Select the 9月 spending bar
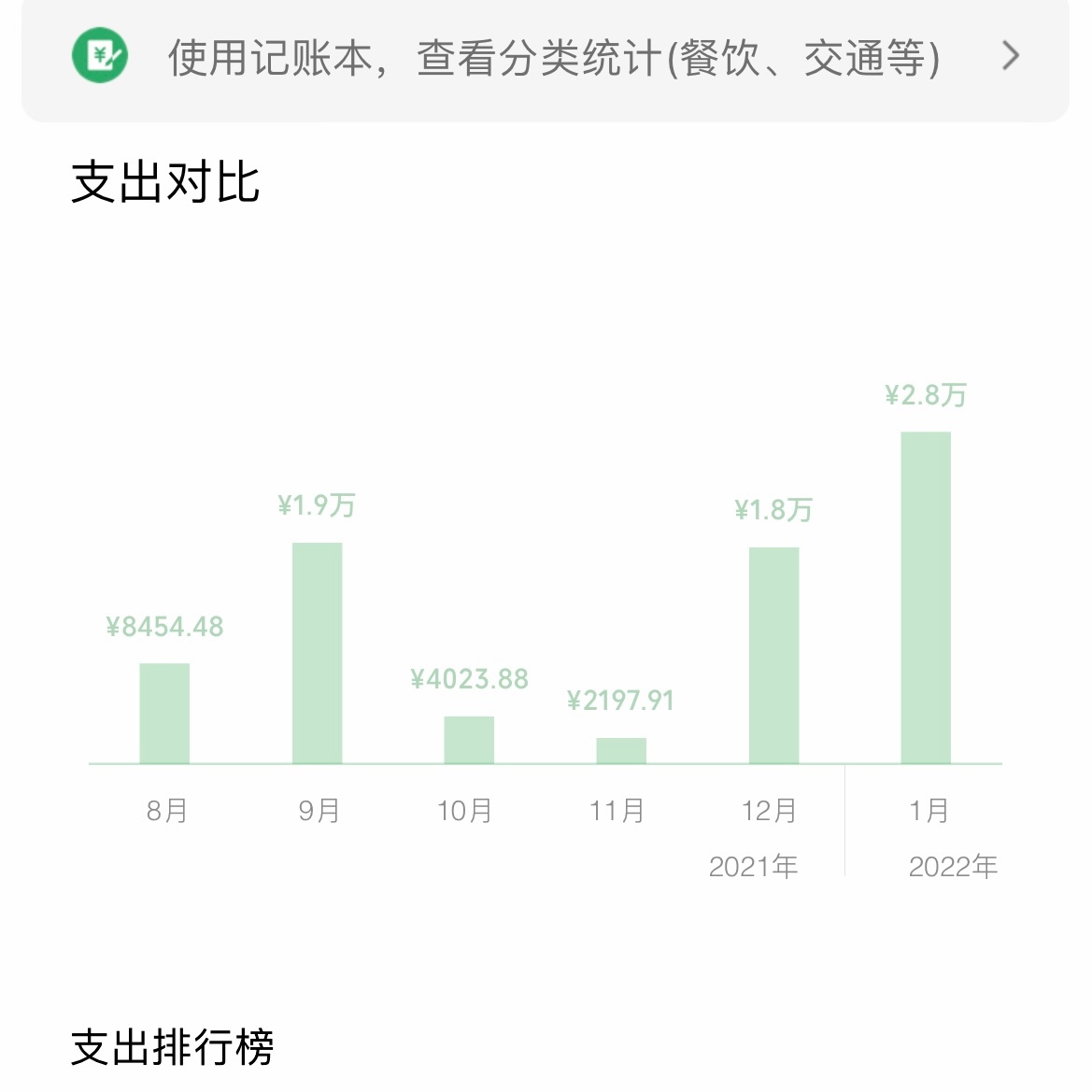This screenshot has height=1092, width=1092. 317,653
